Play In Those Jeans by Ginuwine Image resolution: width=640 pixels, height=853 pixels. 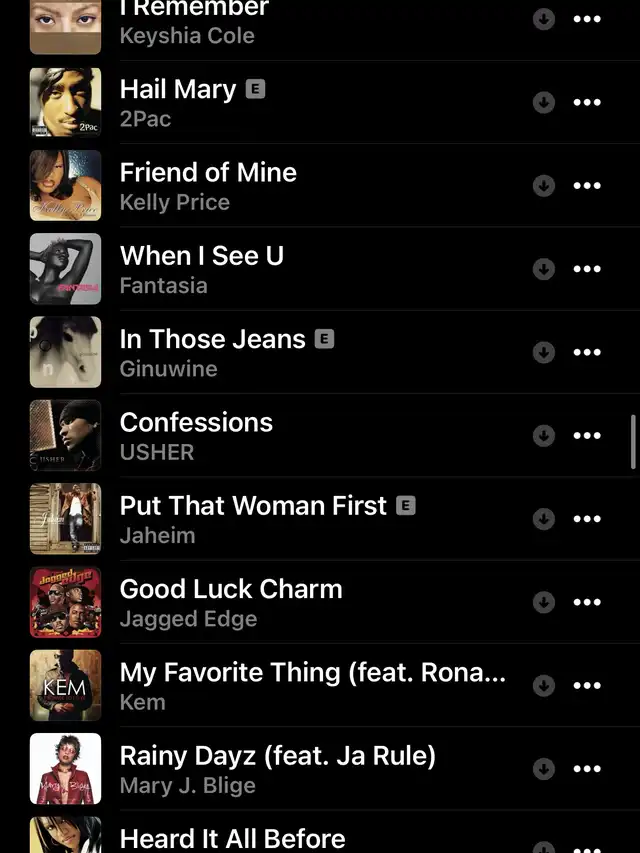coord(212,352)
